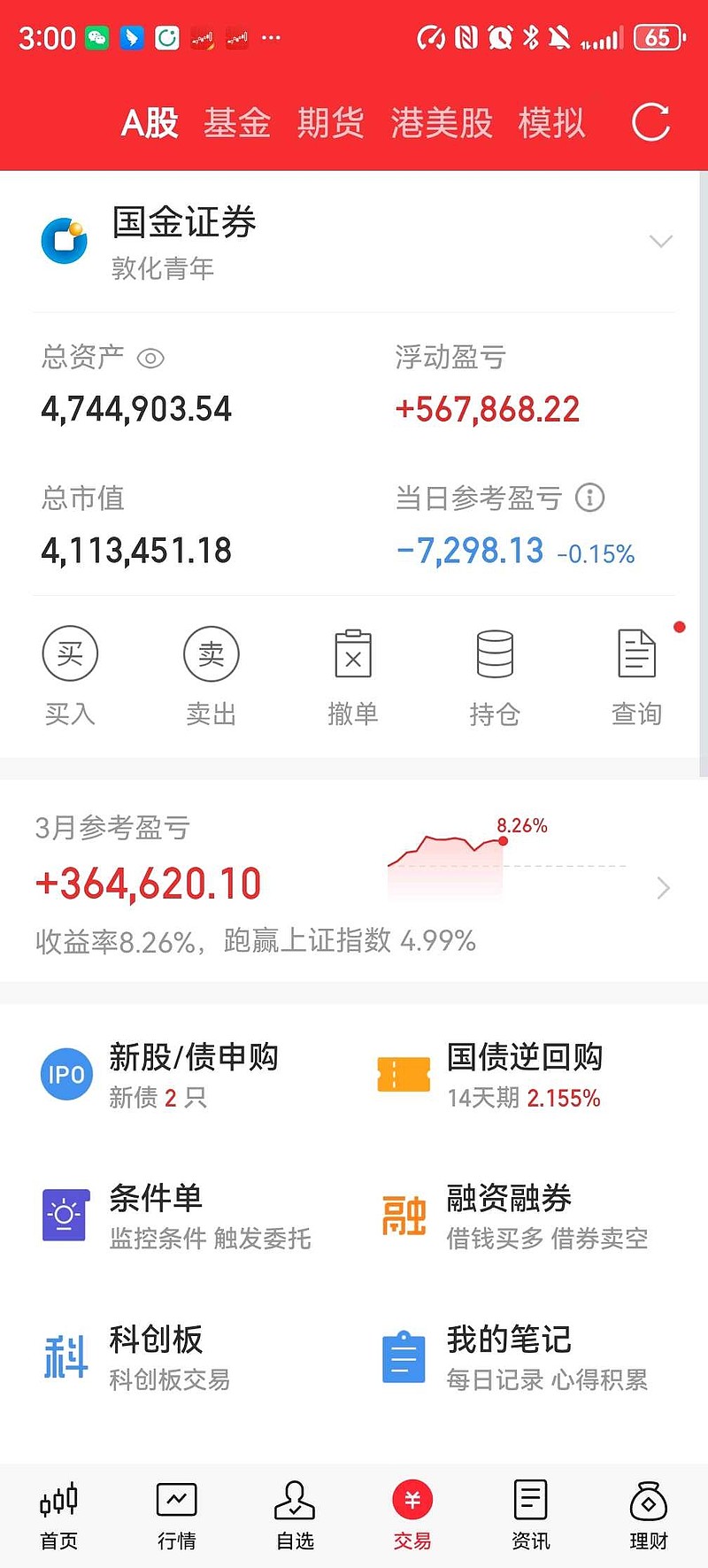Select 行情 quotes in the bottom navigation
The height and width of the screenshot is (1568, 708).
[176, 1516]
